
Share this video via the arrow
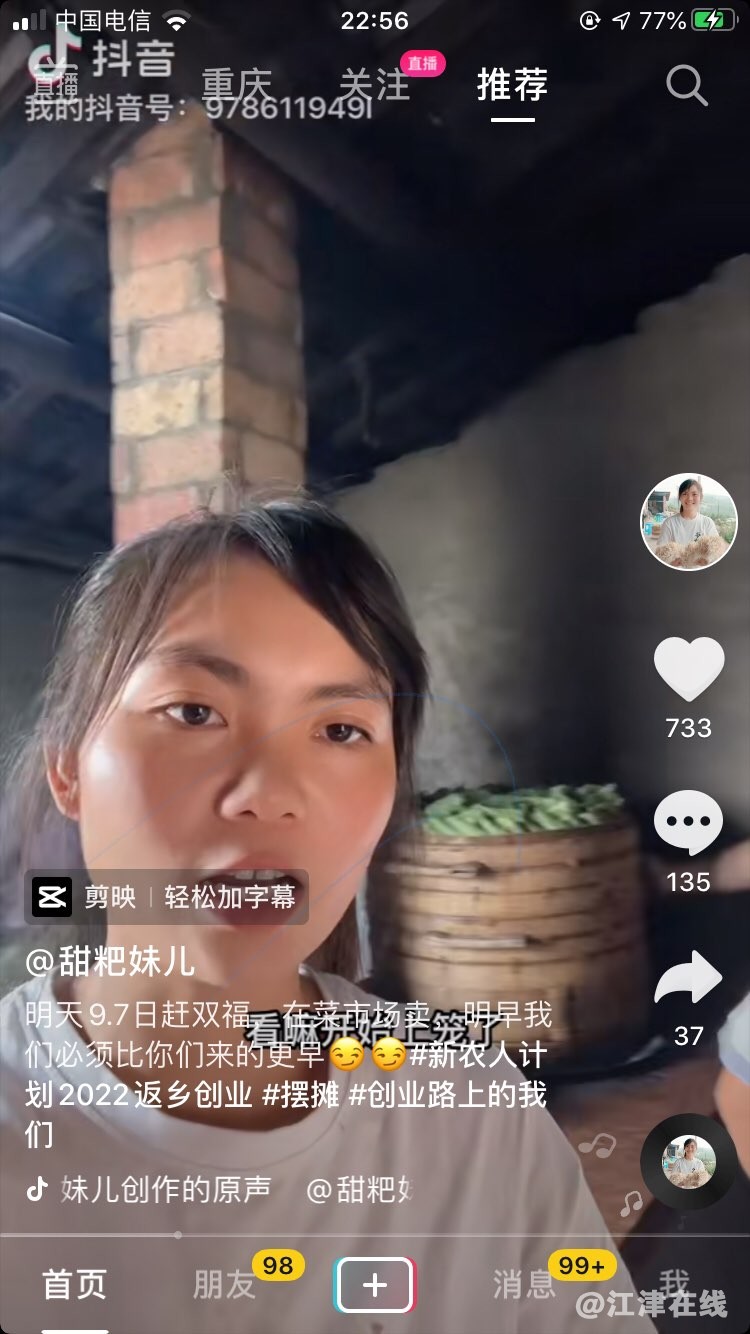[688, 978]
